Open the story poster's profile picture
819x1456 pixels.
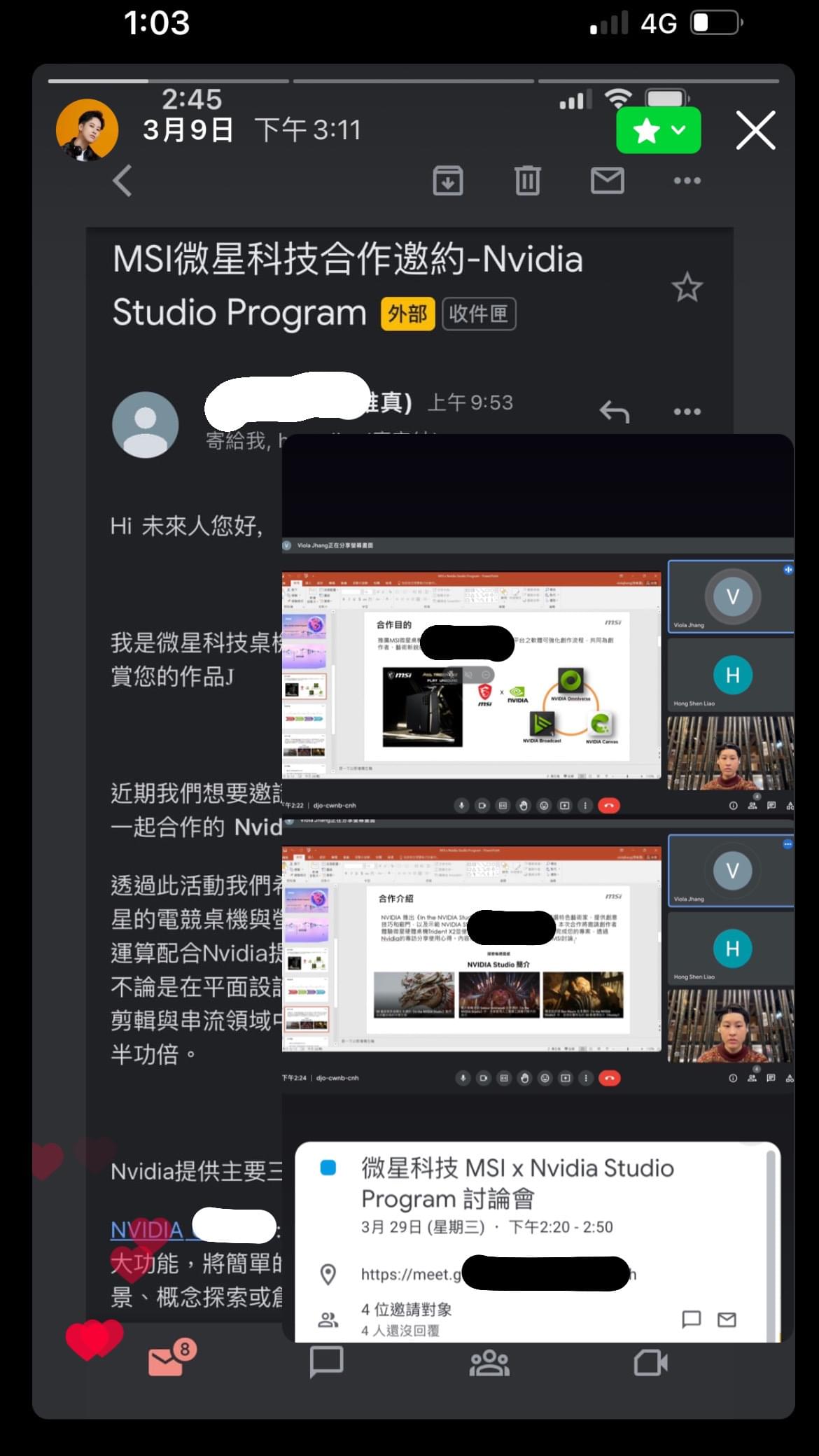pos(87,130)
